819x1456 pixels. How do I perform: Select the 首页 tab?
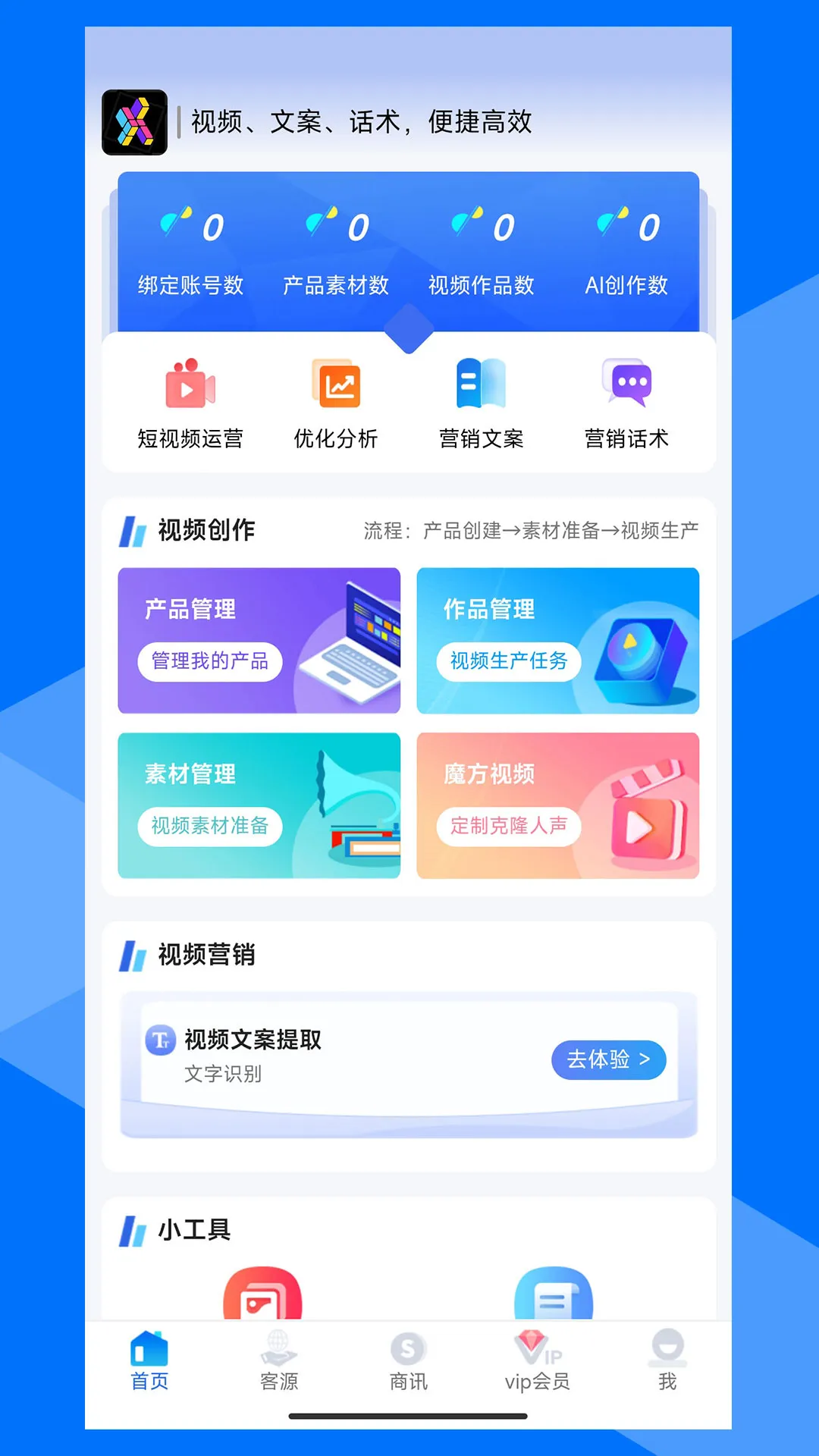pos(149,1361)
